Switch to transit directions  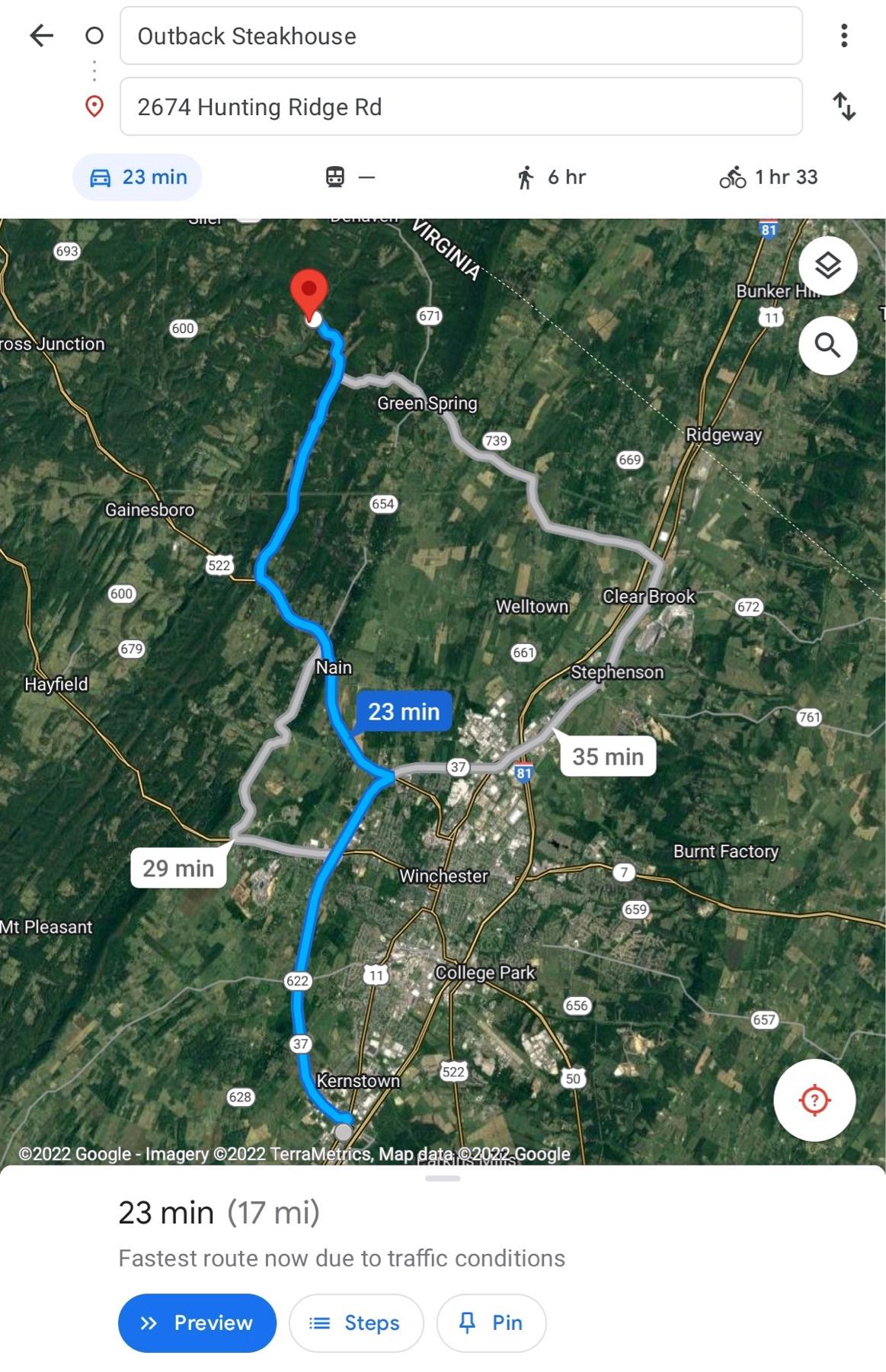point(350,177)
